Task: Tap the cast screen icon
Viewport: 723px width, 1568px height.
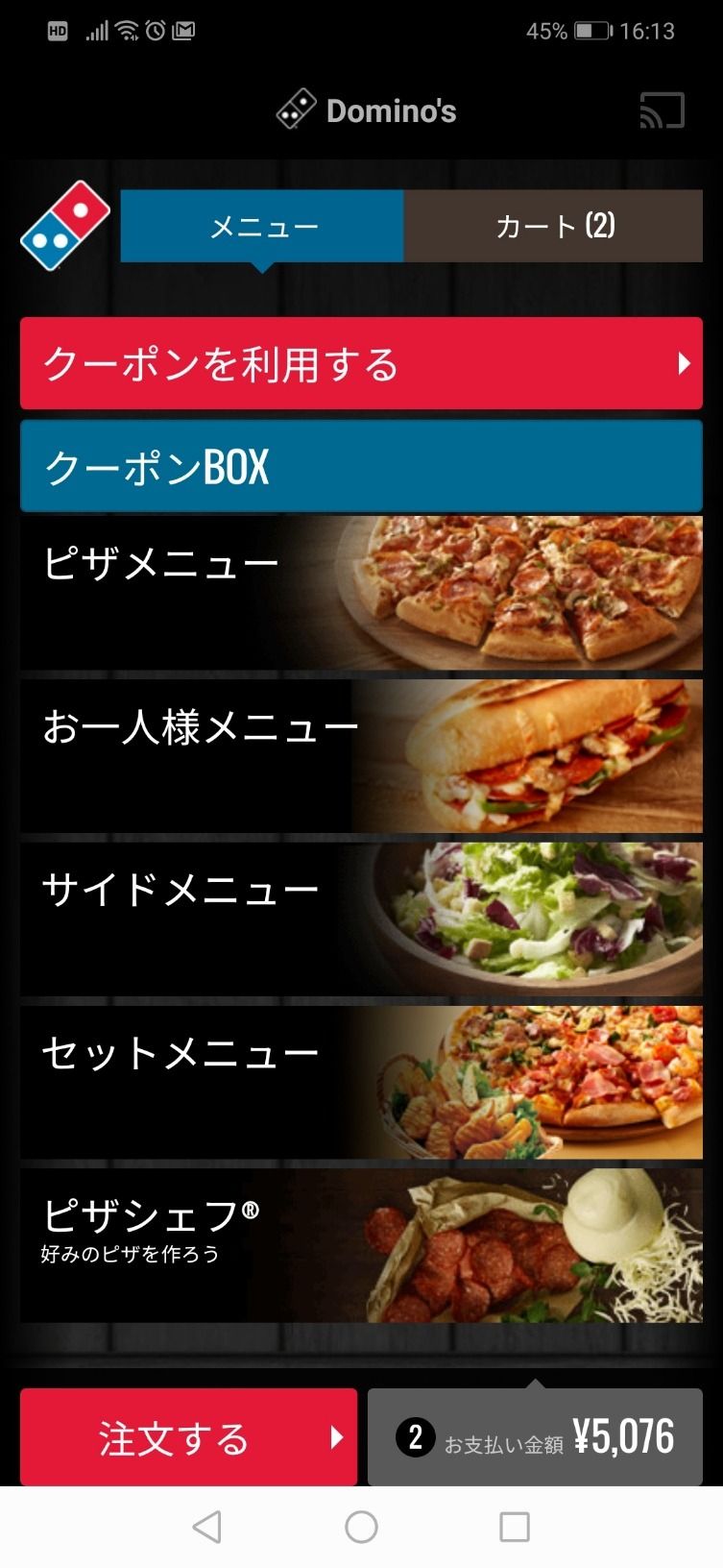Action: click(x=662, y=110)
